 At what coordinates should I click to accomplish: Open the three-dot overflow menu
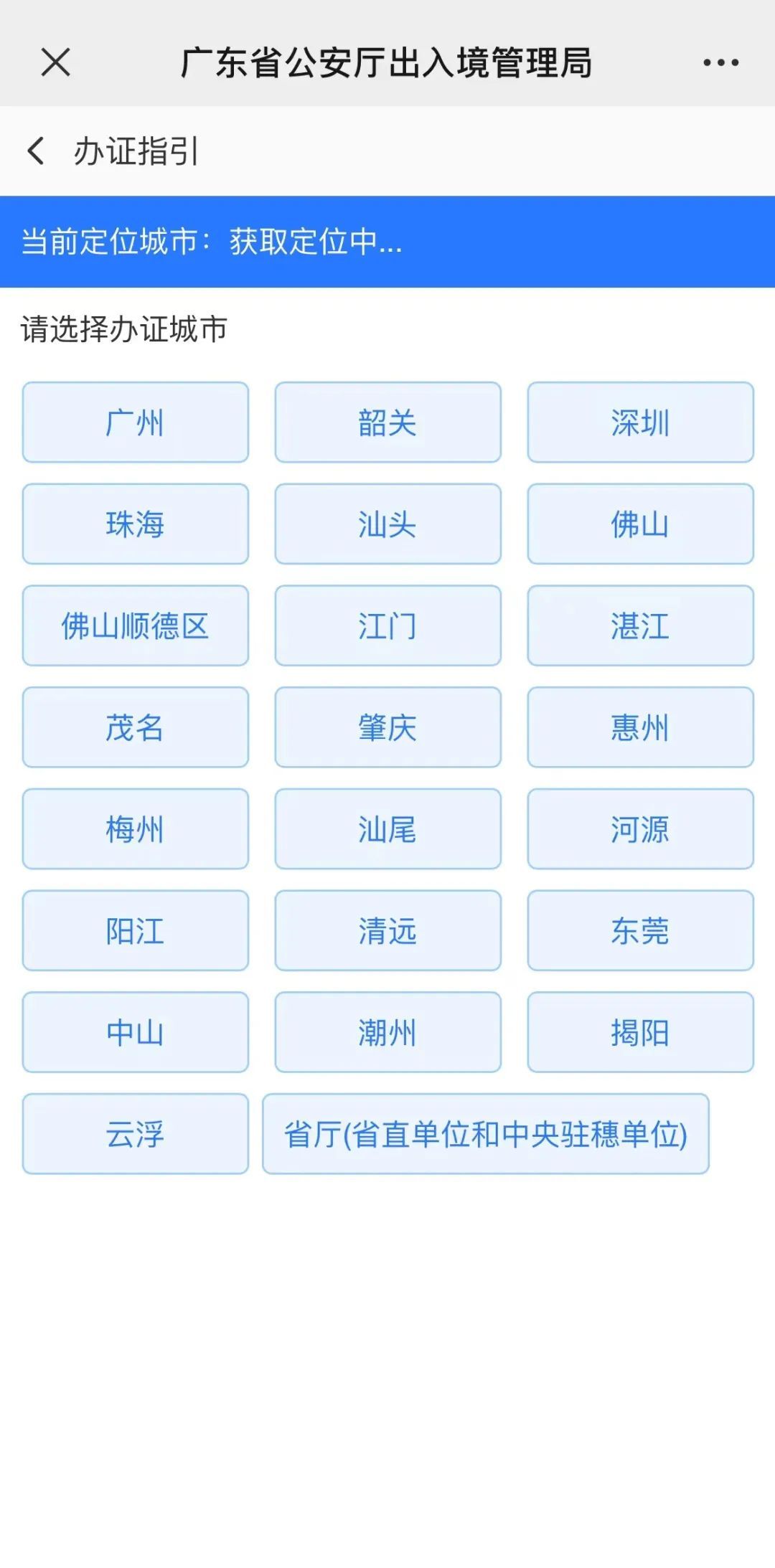[720, 62]
